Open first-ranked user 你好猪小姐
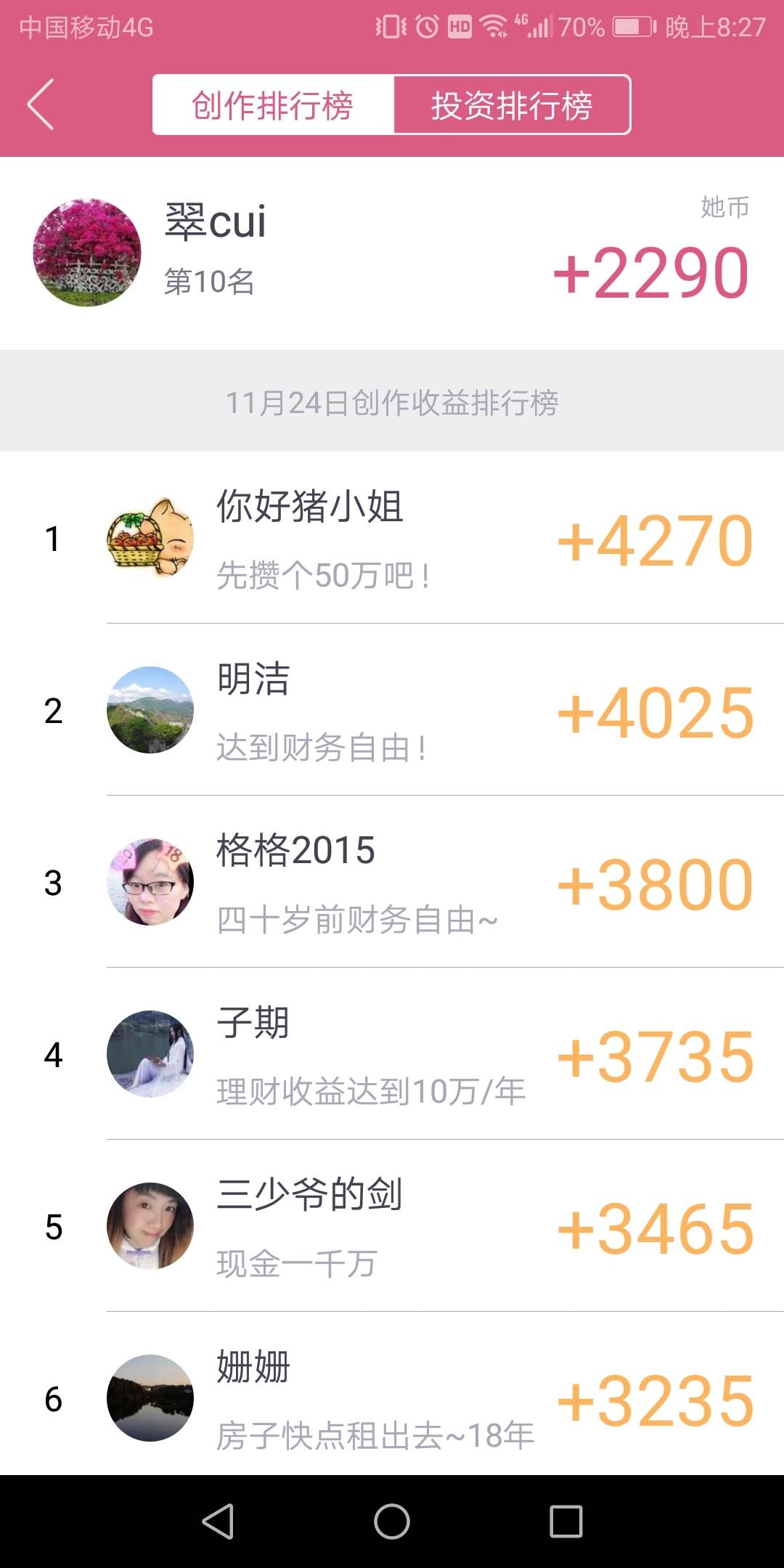This screenshot has width=784, height=1568. tap(392, 538)
